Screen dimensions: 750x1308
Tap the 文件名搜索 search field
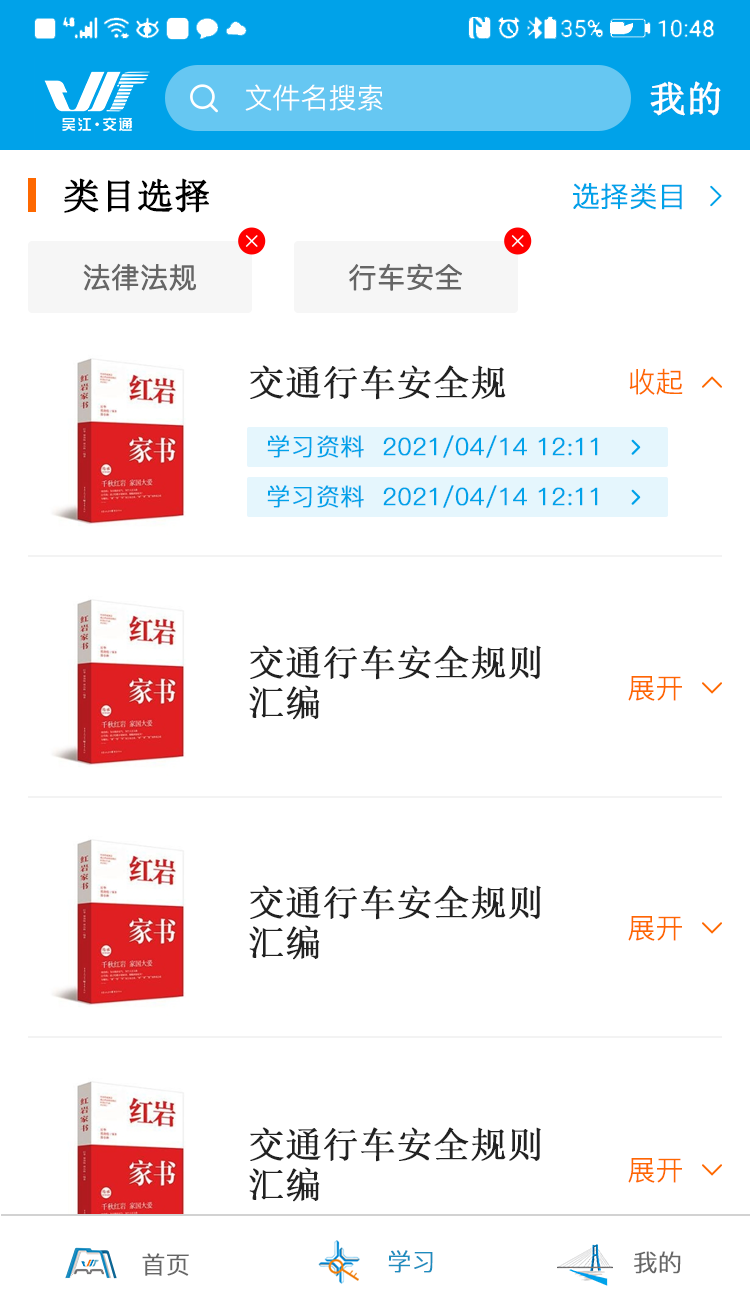click(x=397, y=98)
